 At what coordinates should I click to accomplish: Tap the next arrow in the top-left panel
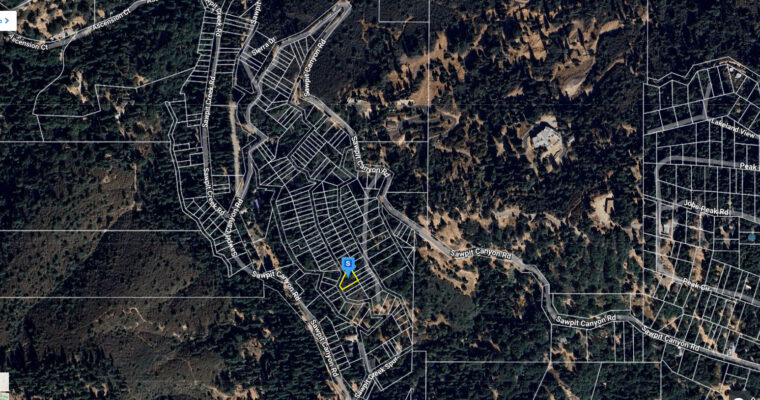(x=6, y=19)
